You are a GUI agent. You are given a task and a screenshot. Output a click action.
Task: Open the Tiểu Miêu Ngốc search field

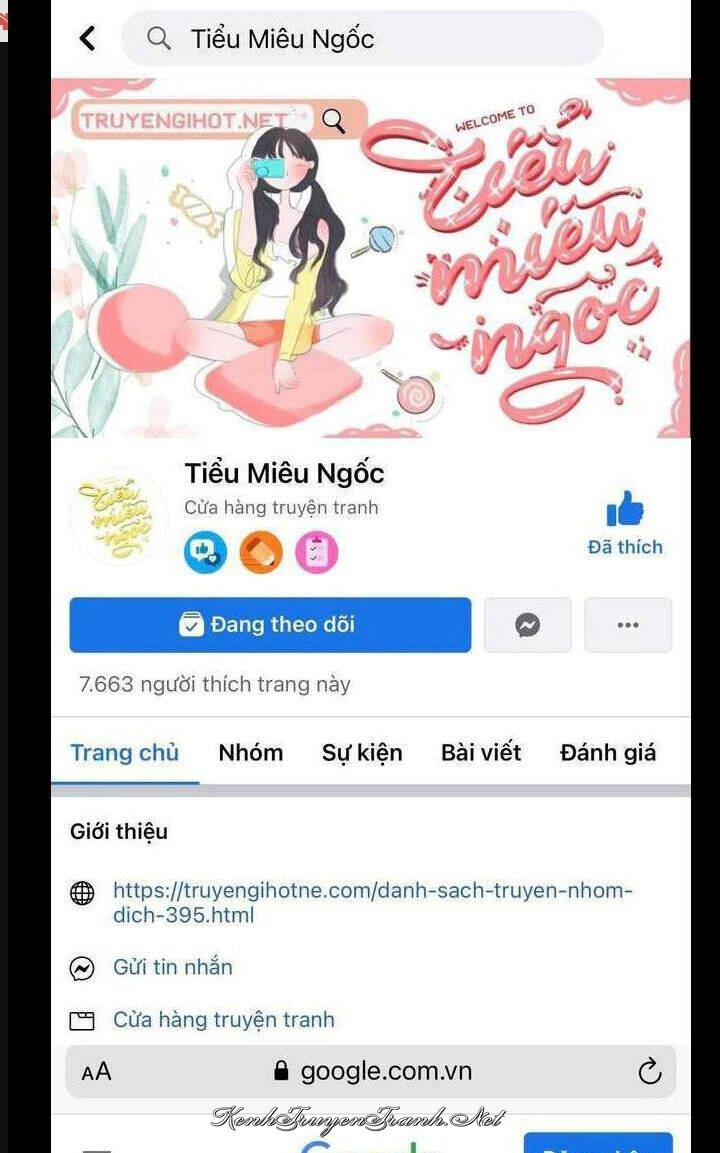click(362, 39)
